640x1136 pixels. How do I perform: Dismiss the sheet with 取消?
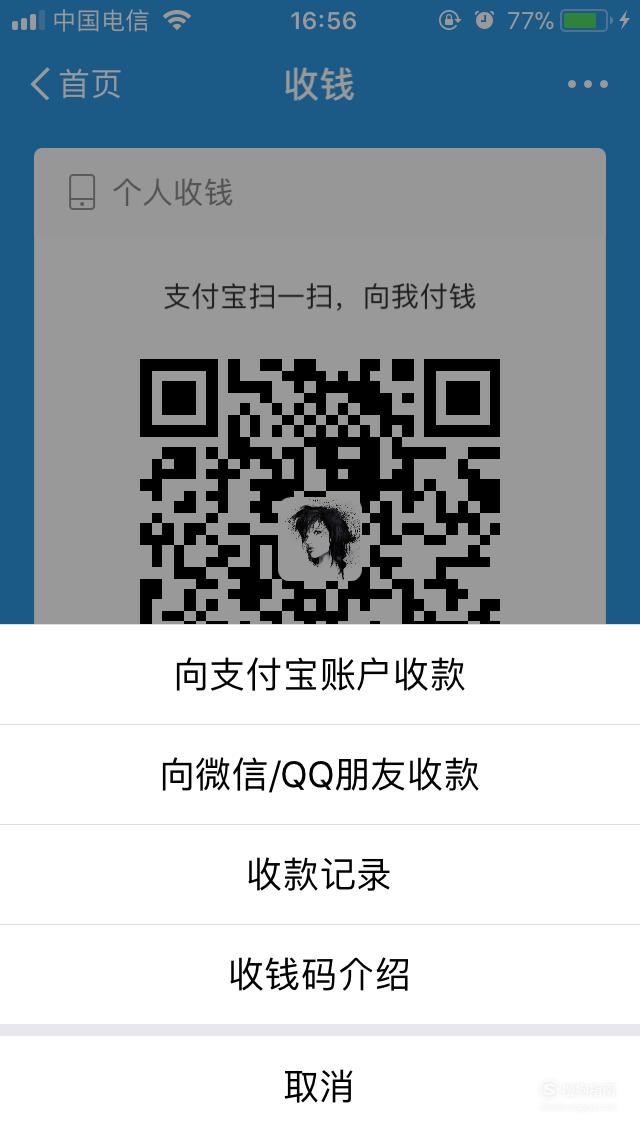320,1086
